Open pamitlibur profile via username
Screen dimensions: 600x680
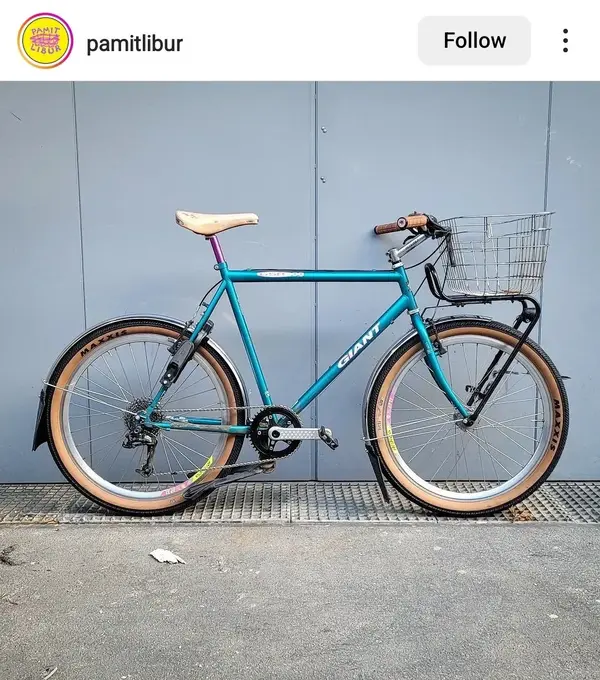(x=135, y=44)
